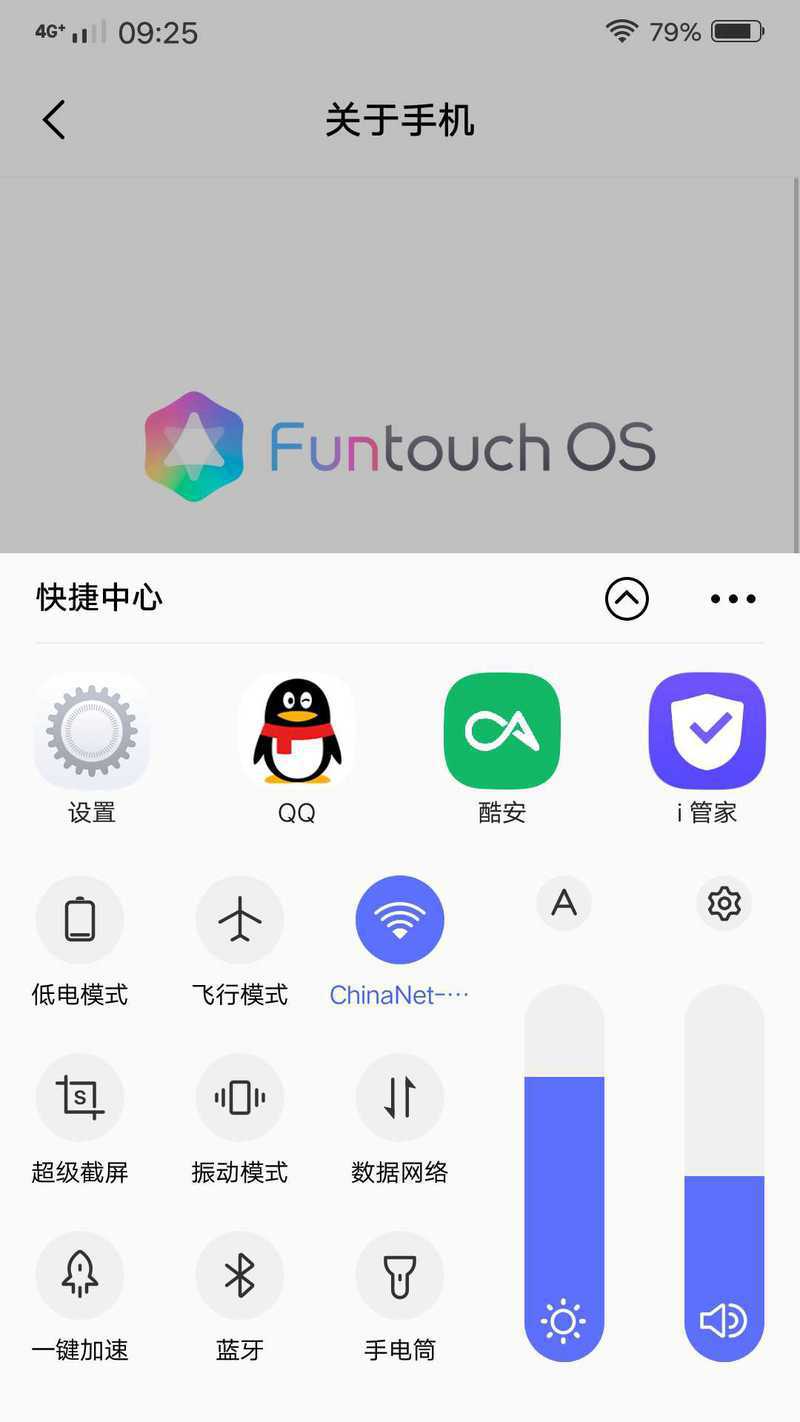This screenshot has width=800, height=1422.
Task: Collapse the 快捷中心 panel with the up chevron
Action: pyautogui.click(x=627, y=599)
